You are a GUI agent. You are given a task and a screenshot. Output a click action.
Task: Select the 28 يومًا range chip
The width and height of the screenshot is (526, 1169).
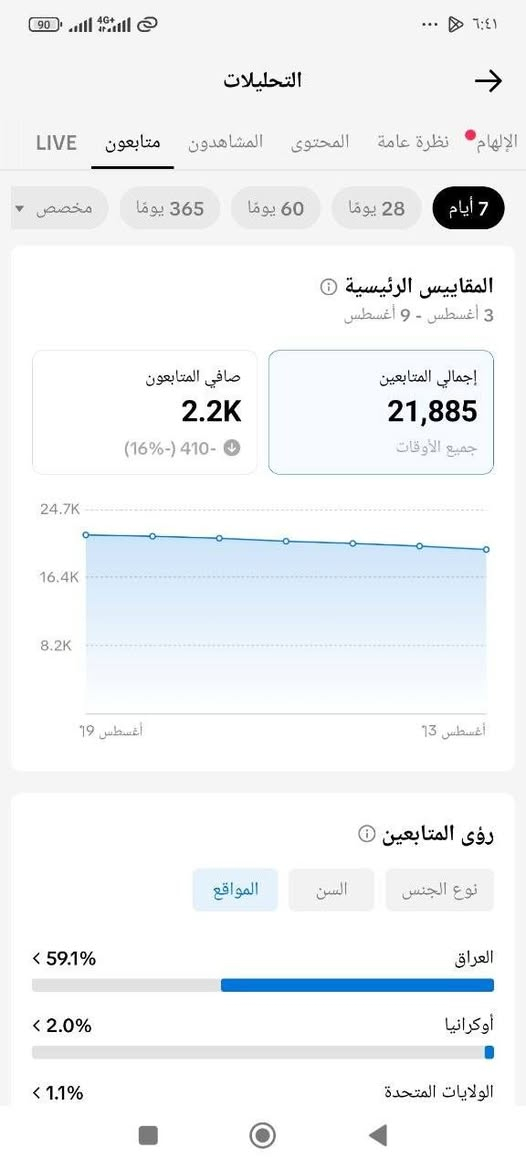tap(376, 208)
